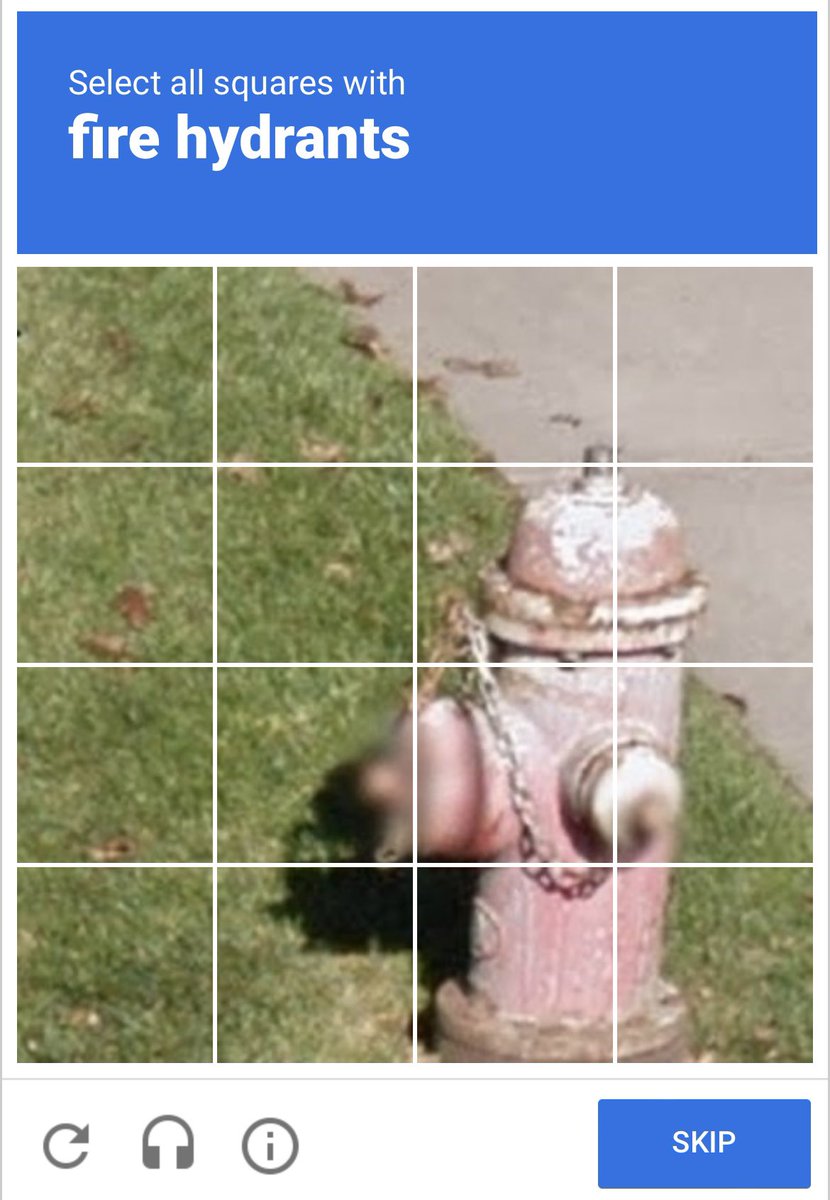Screen dimensions: 830x1200
Task: Switch to the audio challenge headphones
Action: (x=168, y=1144)
